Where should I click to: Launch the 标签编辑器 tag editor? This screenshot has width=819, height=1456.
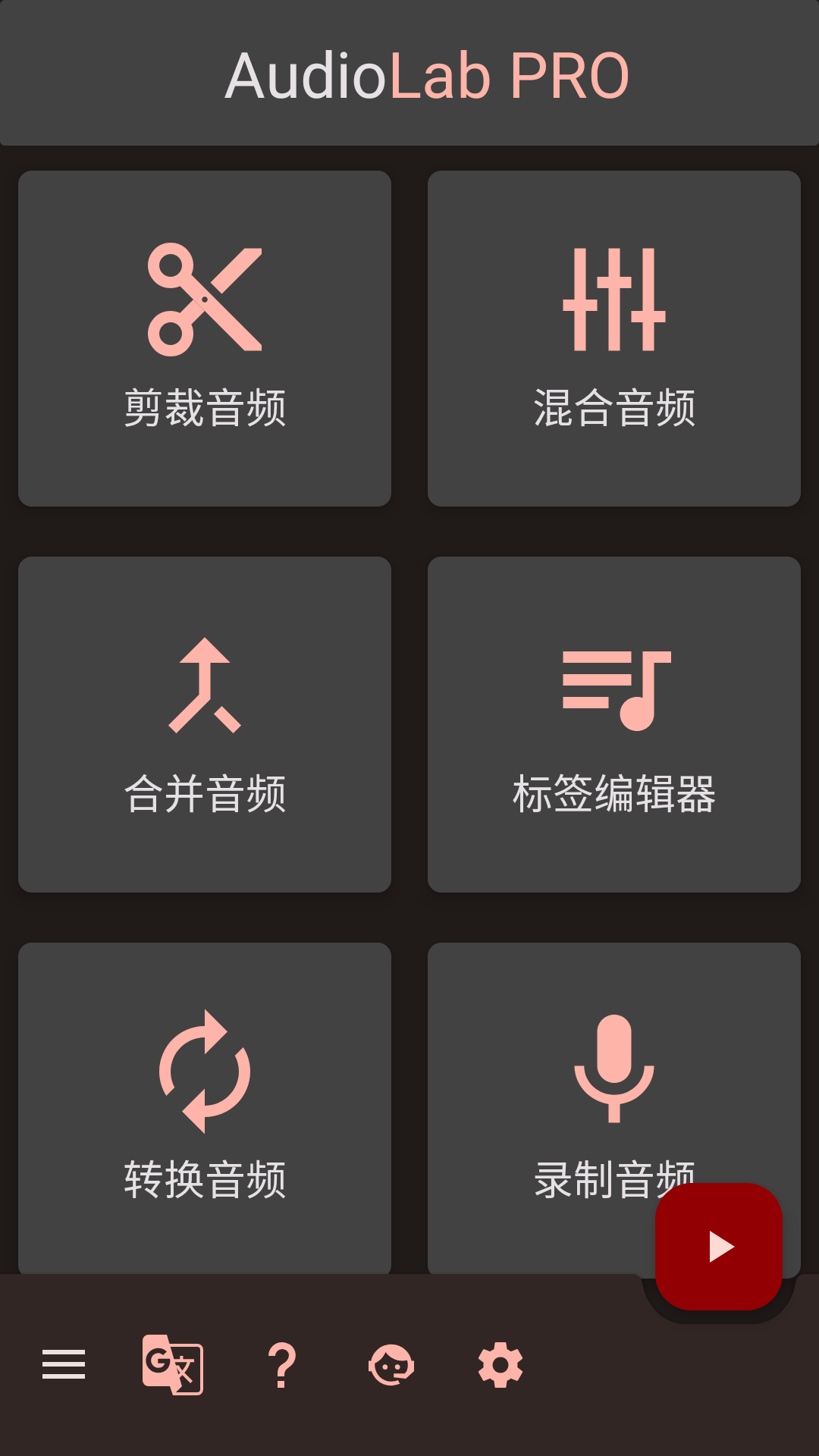click(614, 724)
